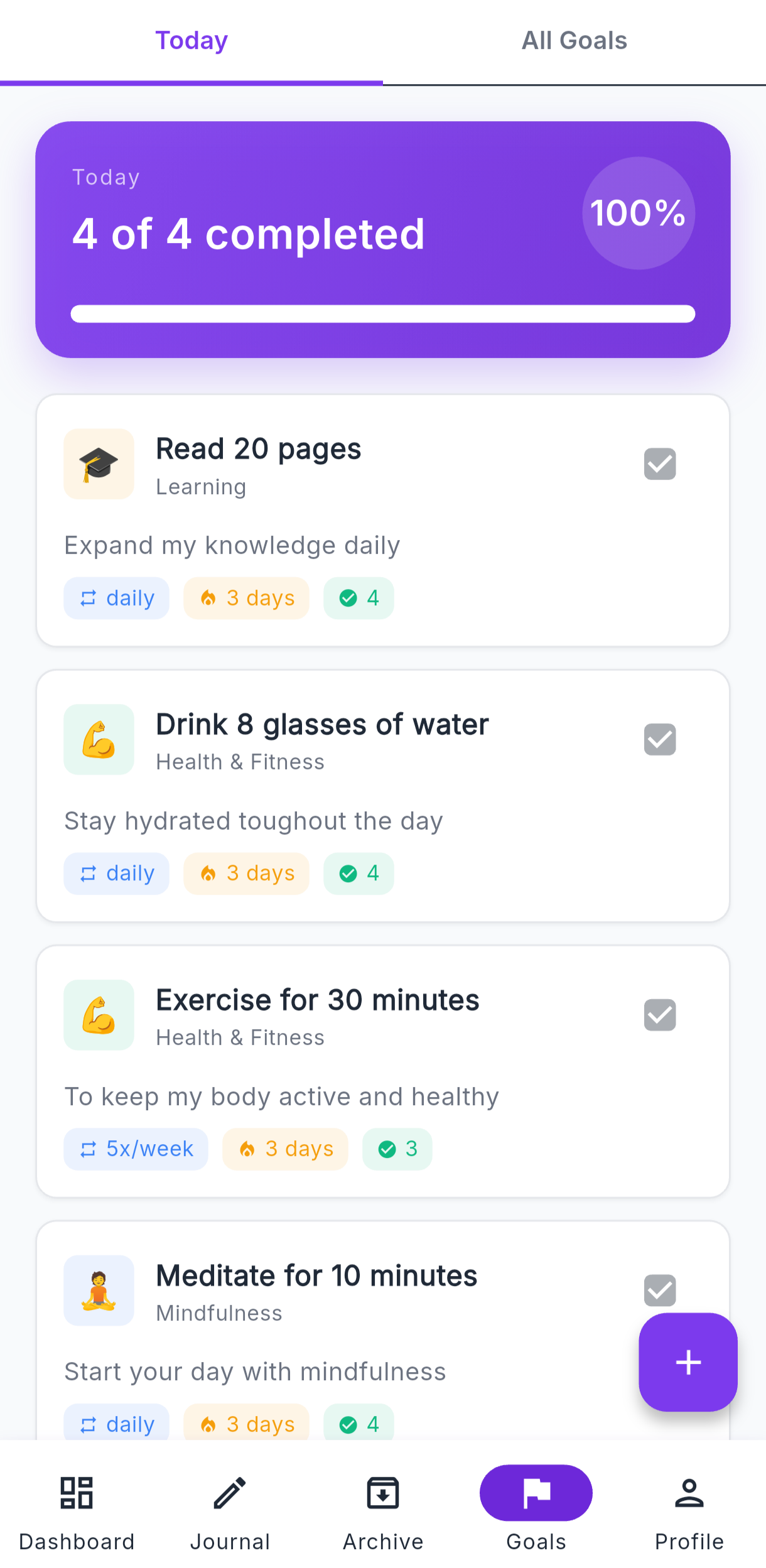Add a new goal with the plus button
The width and height of the screenshot is (766, 1568).
point(688,1362)
